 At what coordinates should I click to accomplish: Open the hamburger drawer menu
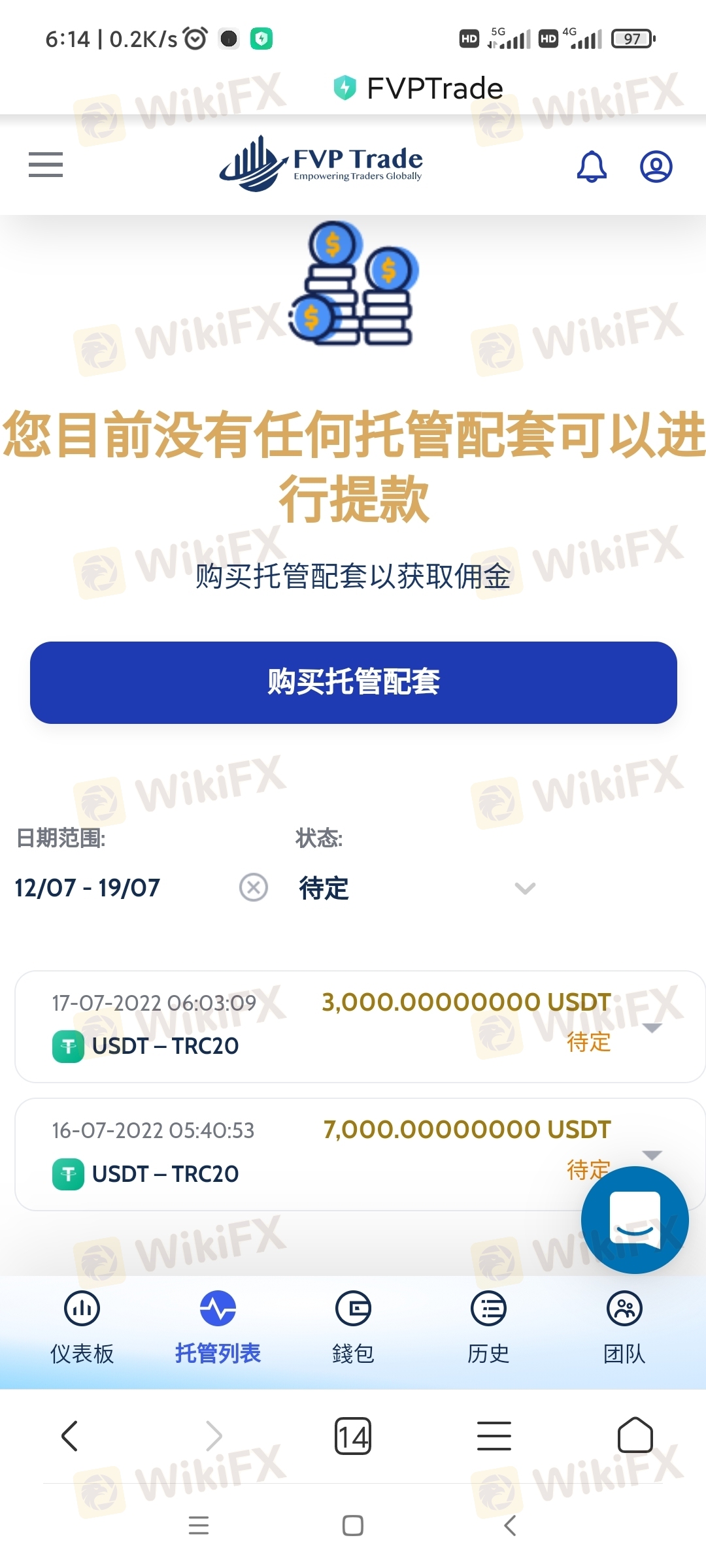point(46,165)
